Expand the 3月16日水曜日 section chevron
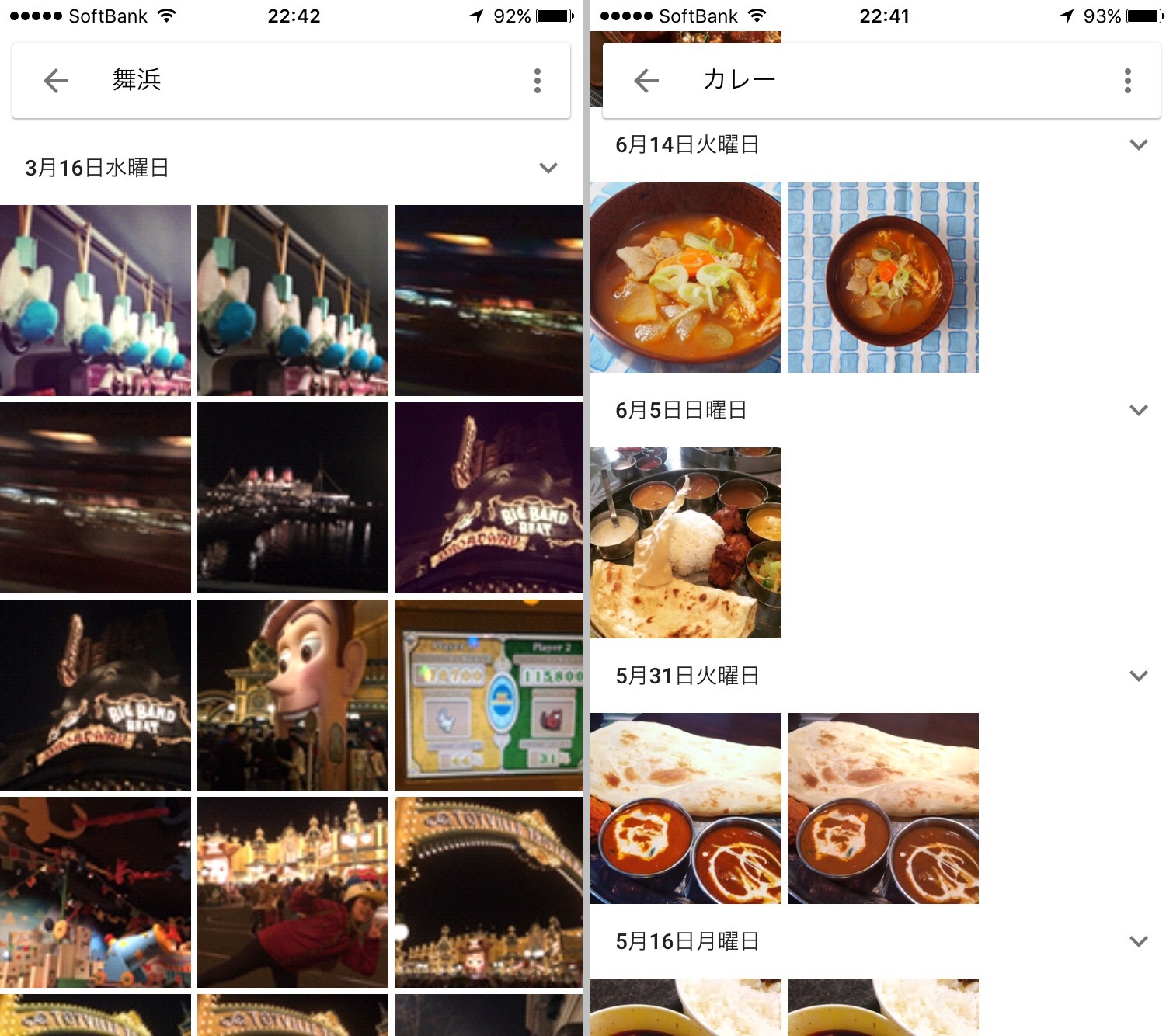The width and height of the screenshot is (1173, 1036). point(548,168)
